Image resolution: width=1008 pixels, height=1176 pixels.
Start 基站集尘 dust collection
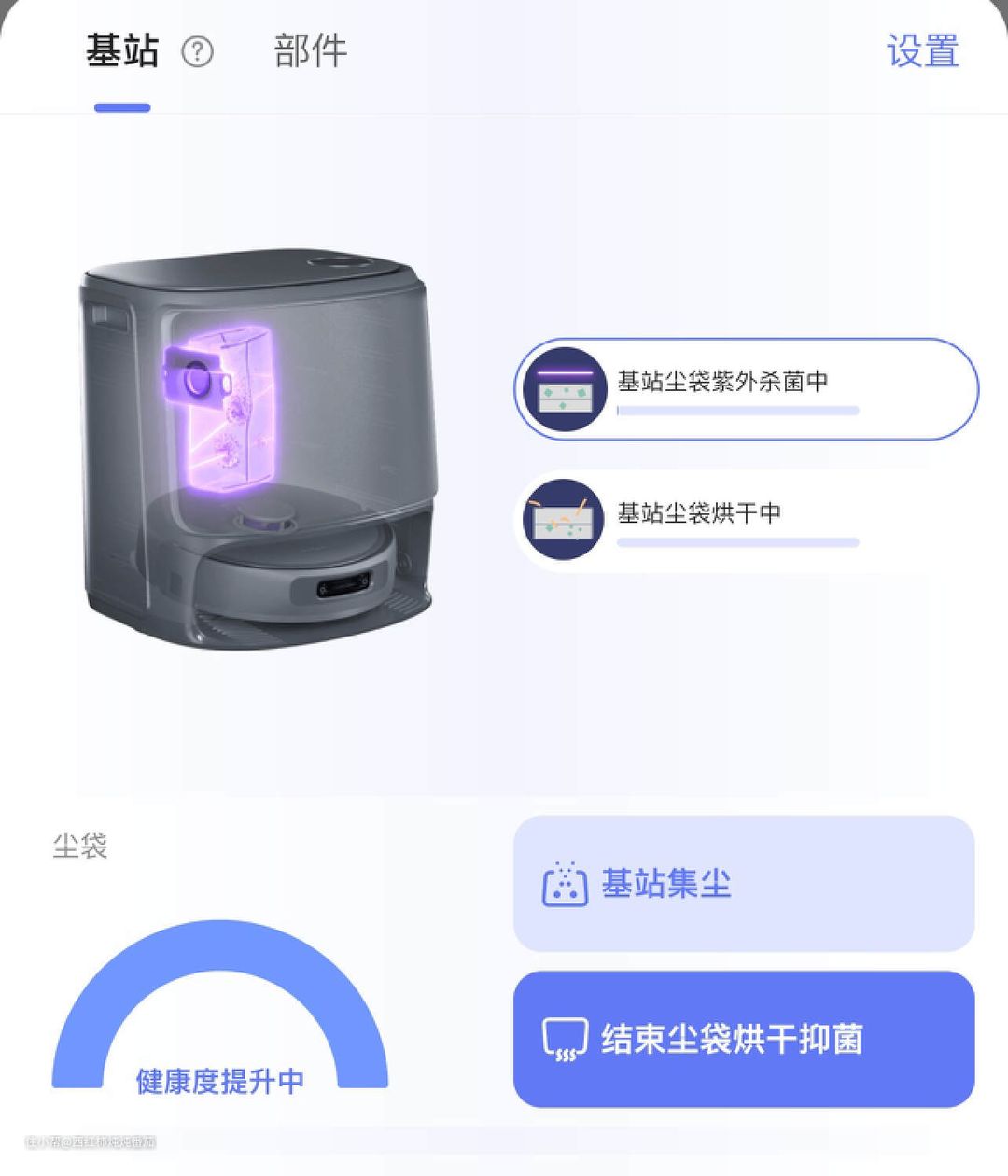[x=743, y=884]
